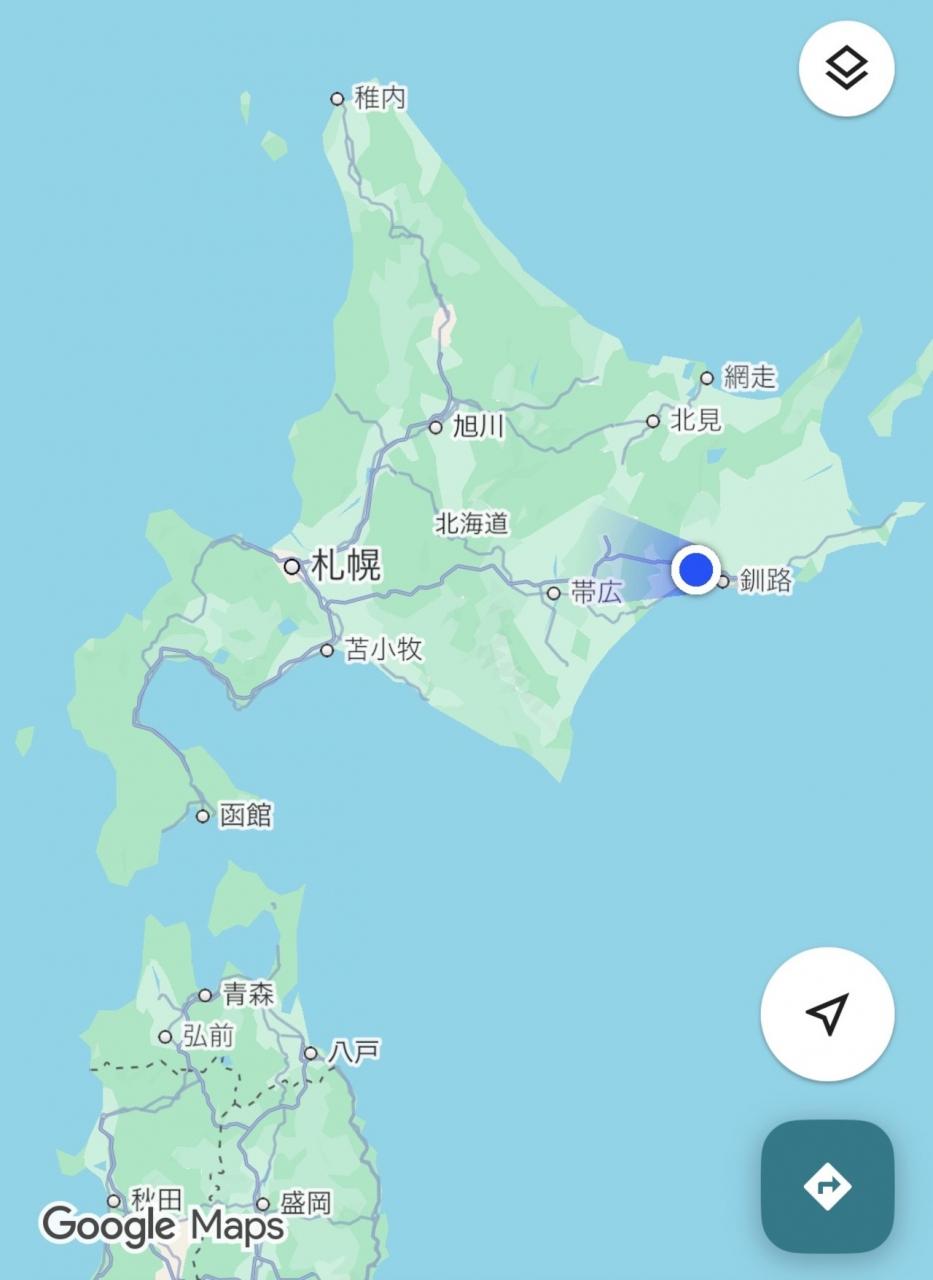Screen dimensions: 933x1280
Task: Tap the blue current location dot
Action: 695,570
